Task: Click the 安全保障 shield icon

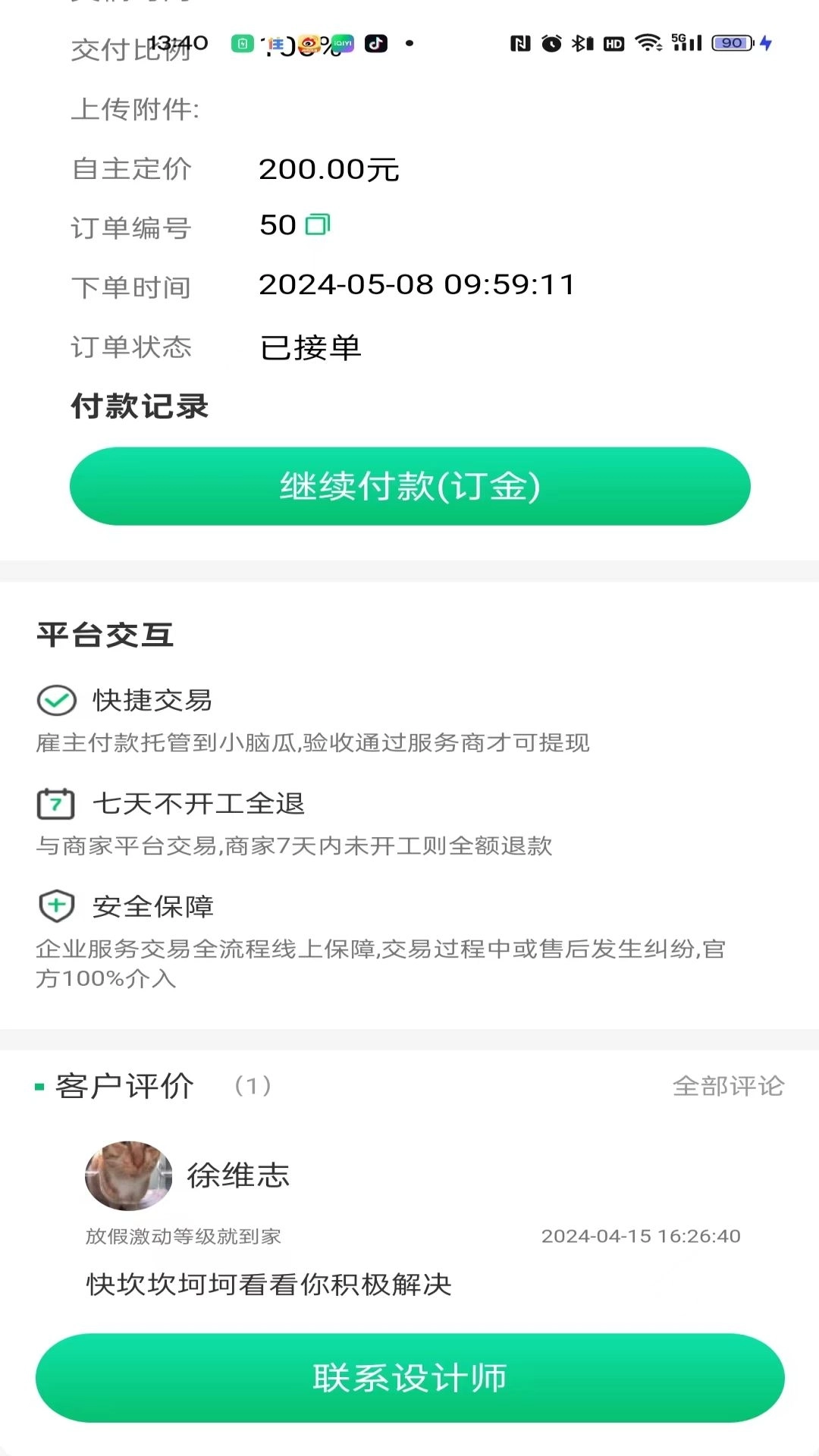Action: [x=55, y=905]
